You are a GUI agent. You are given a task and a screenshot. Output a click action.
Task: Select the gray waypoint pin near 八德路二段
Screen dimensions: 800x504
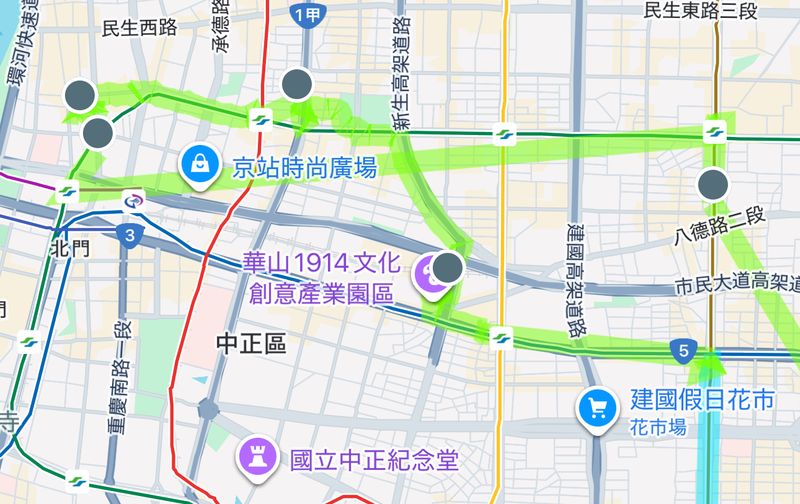tap(712, 184)
